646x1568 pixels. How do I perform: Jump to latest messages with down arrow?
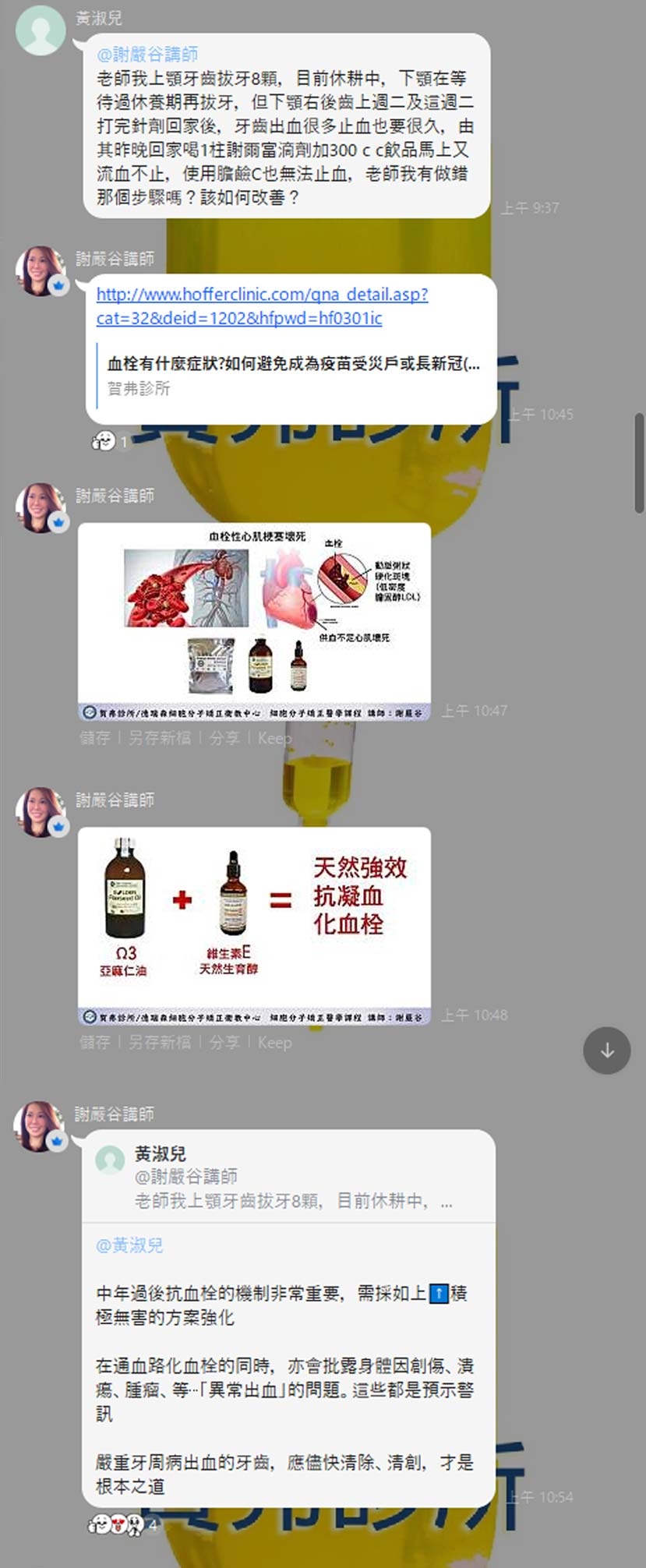(606, 1051)
